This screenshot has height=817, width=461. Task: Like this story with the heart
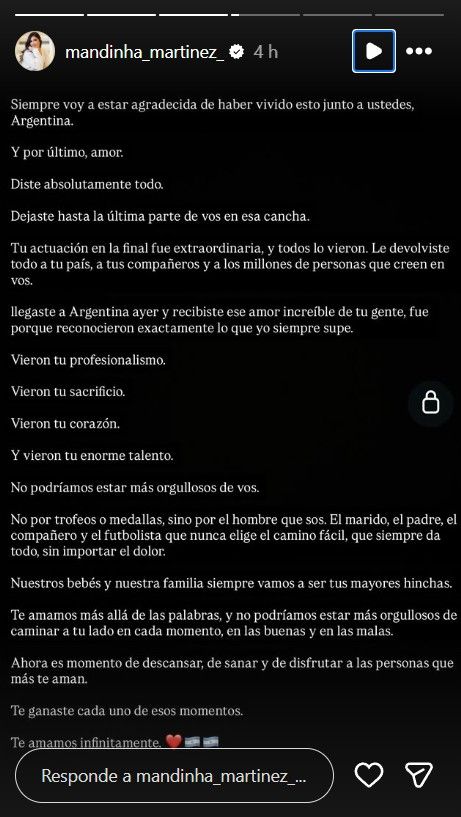369,775
